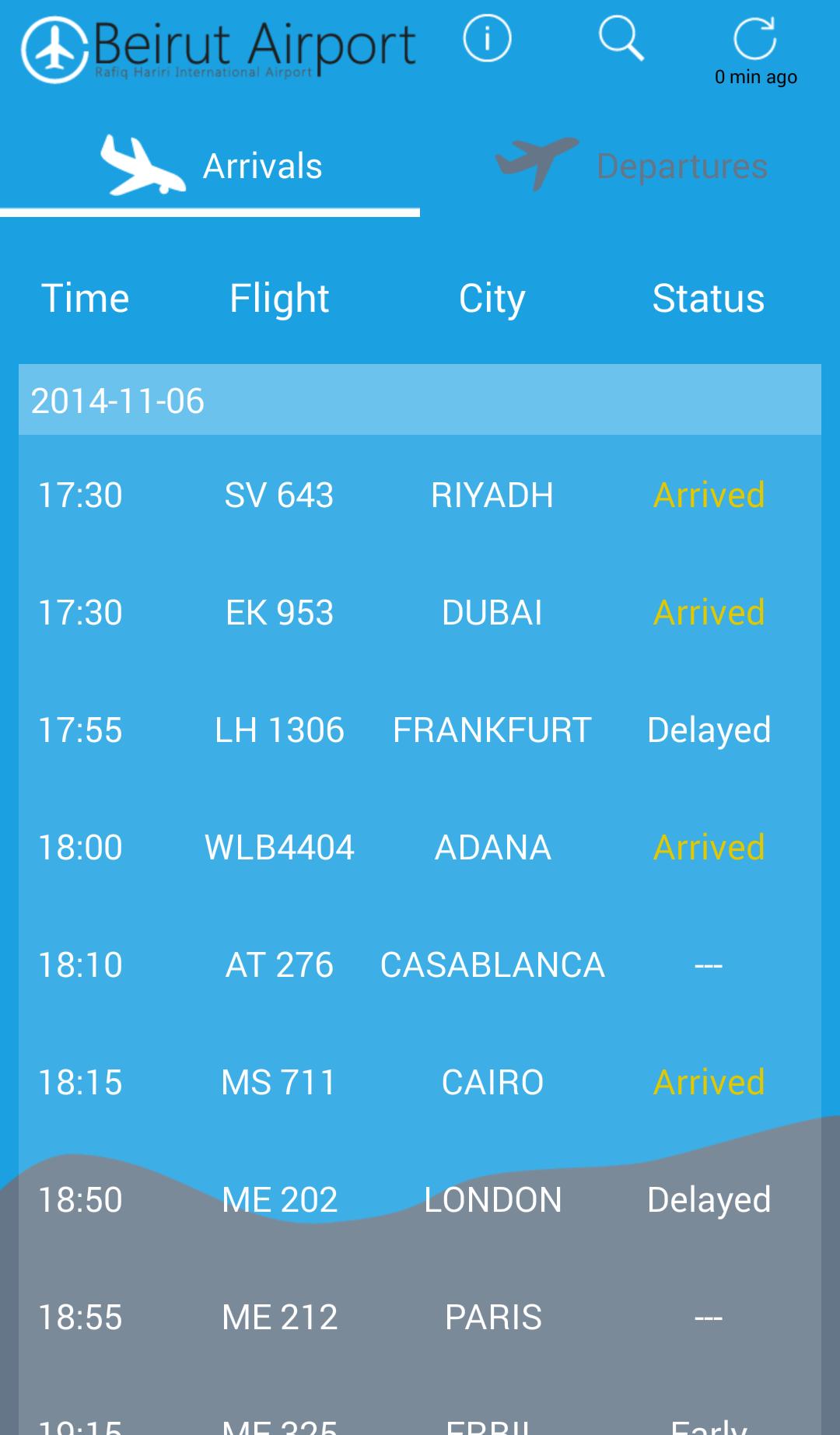Select the WLB4404 Adana flight entry
This screenshot has width=840, height=1435.
[420, 846]
